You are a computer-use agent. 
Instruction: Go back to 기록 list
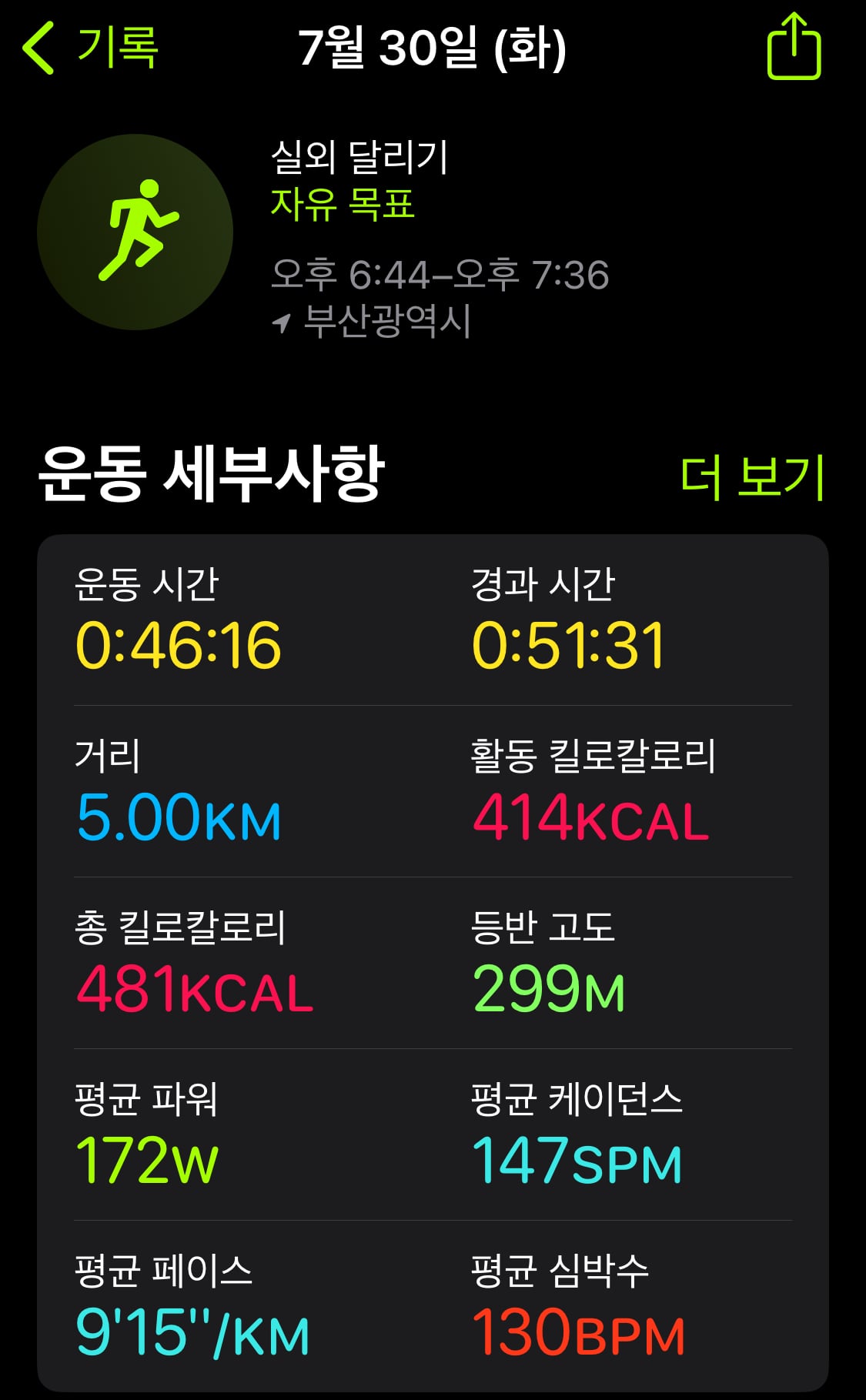(90, 48)
